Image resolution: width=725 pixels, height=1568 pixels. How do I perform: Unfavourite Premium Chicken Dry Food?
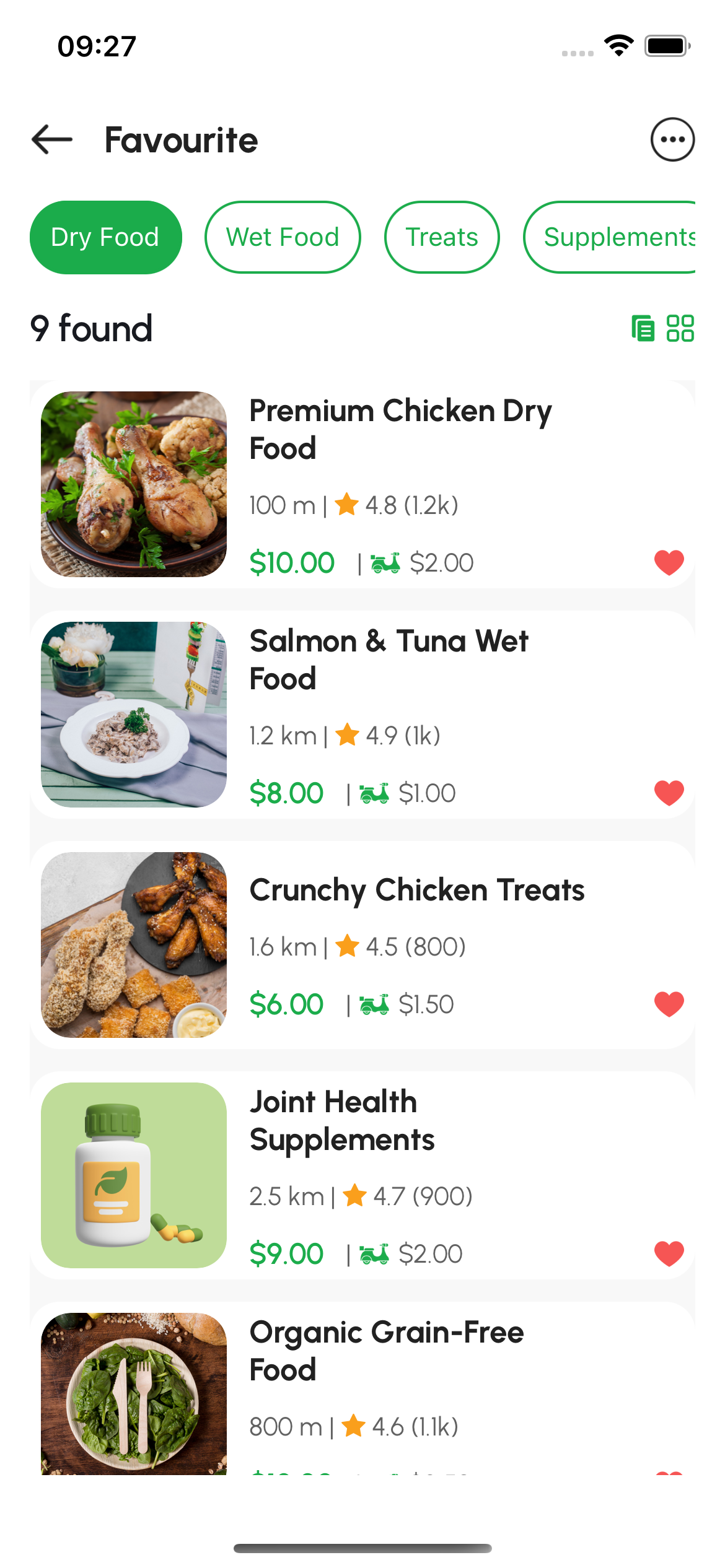(669, 562)
